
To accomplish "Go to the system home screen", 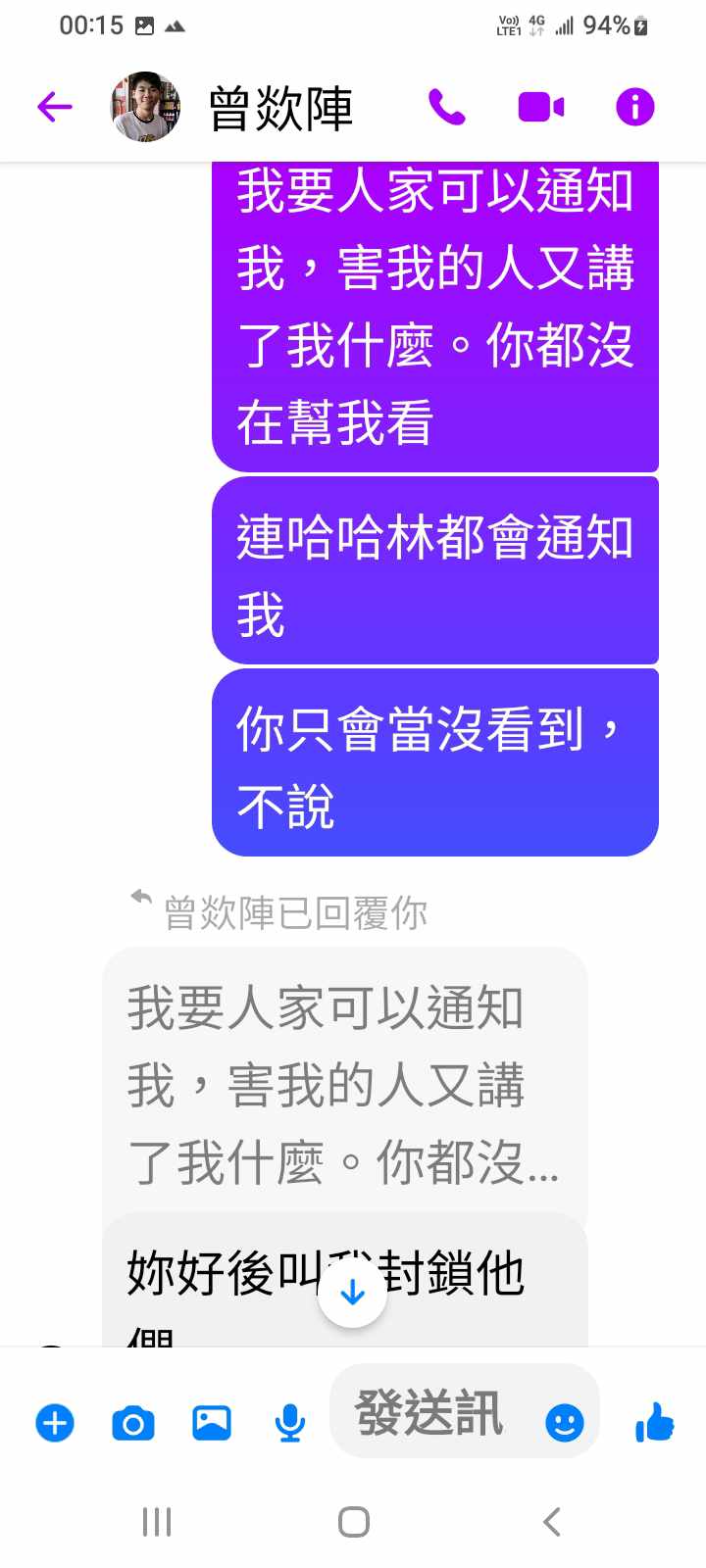I will pyautogui.click(x=353, y=1522).
